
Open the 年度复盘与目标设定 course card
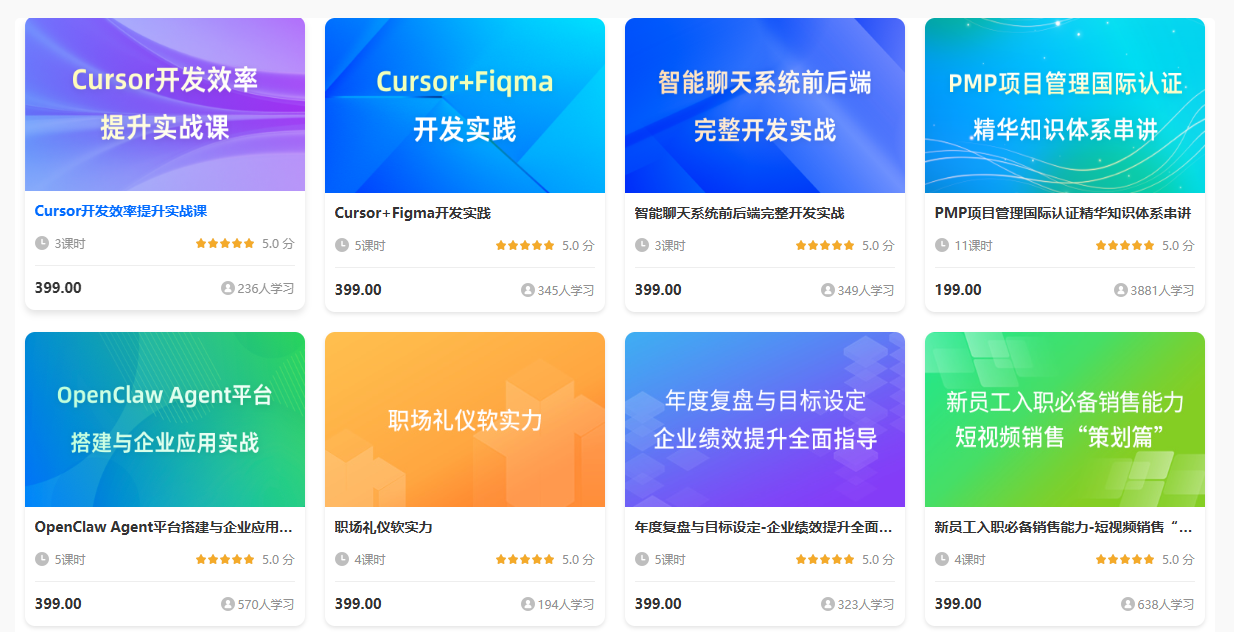click(x=765, y=420)
